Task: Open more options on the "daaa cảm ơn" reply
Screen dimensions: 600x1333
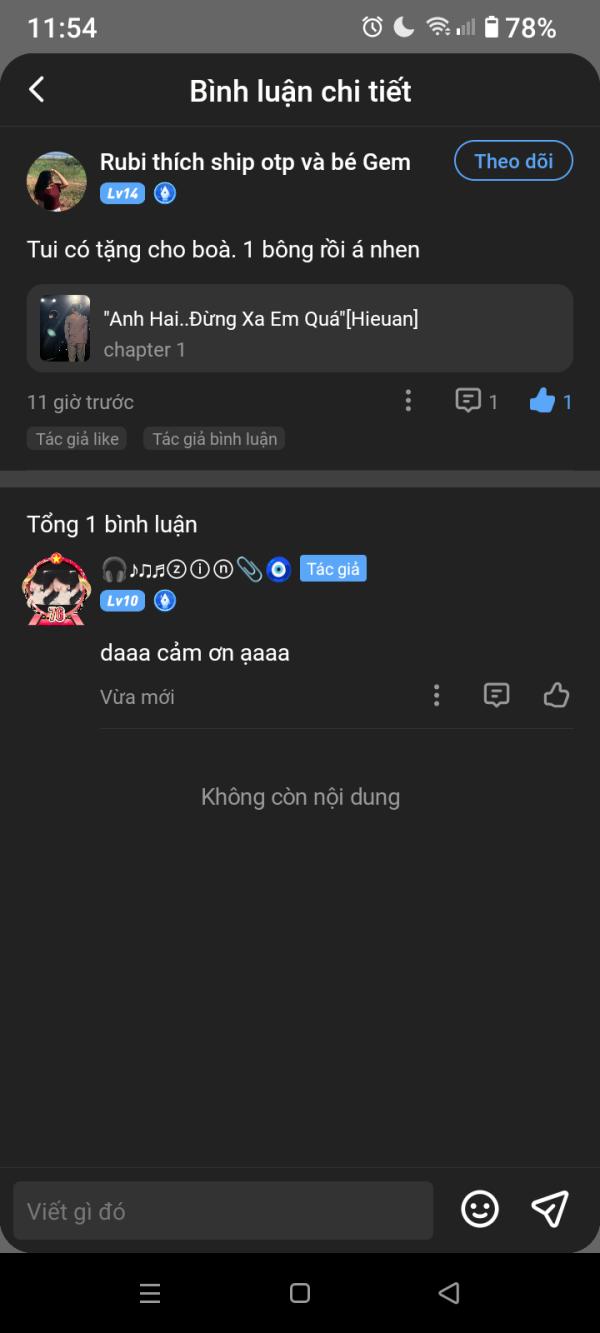Action: coord(436,695)
